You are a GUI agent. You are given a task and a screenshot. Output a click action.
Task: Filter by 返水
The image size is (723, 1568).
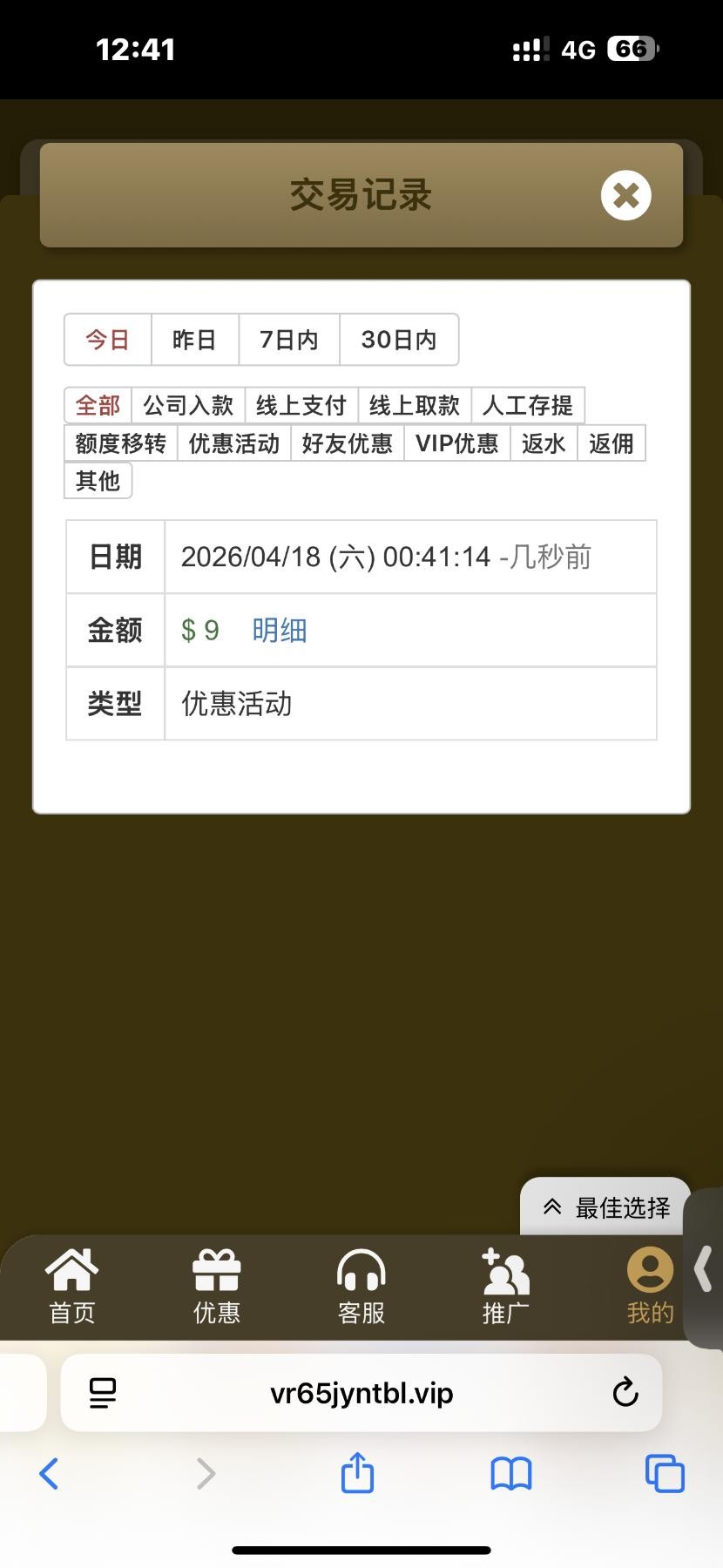[544, 443]
